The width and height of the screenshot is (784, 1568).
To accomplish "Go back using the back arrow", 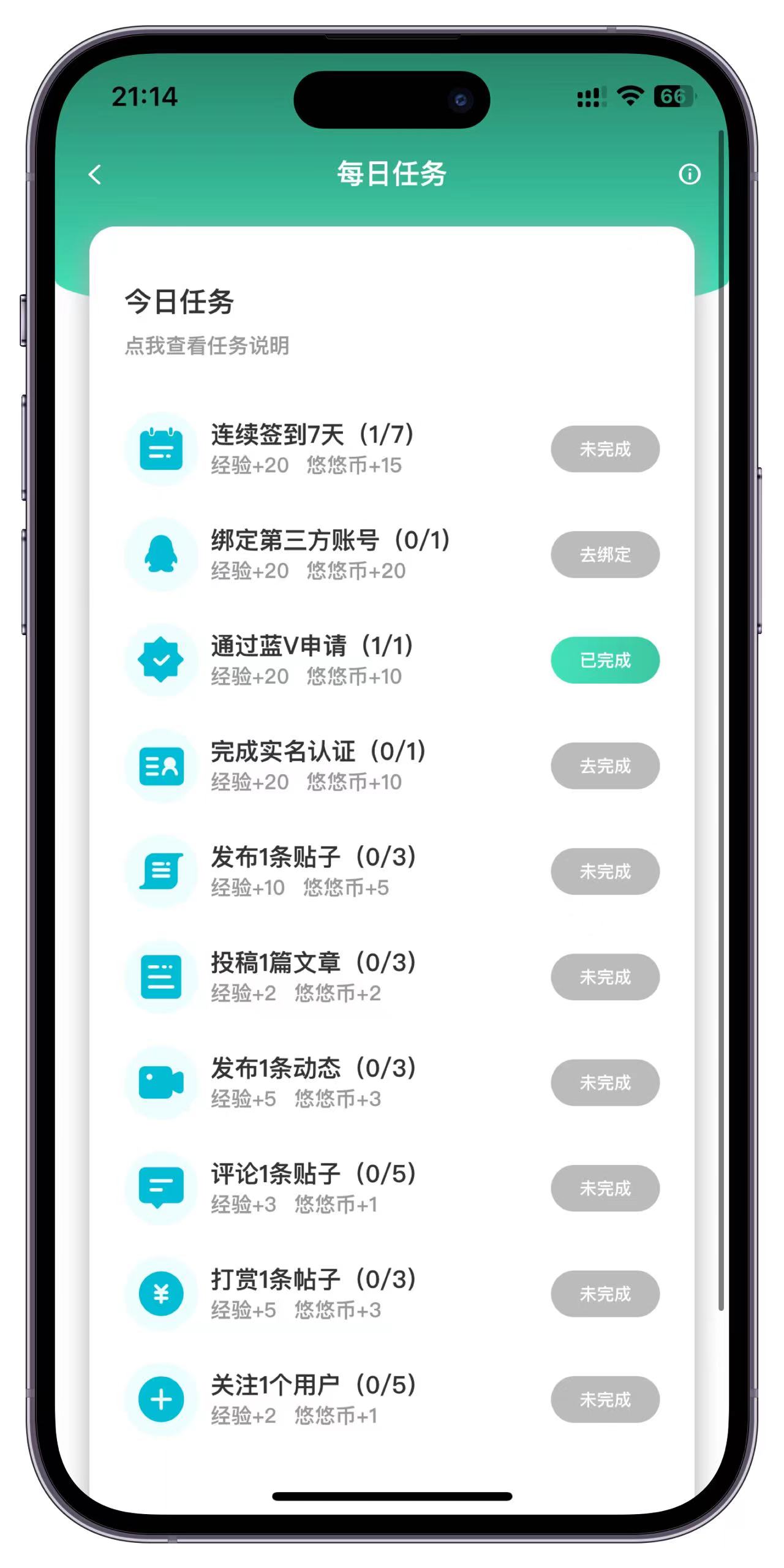I will point(95,175).
